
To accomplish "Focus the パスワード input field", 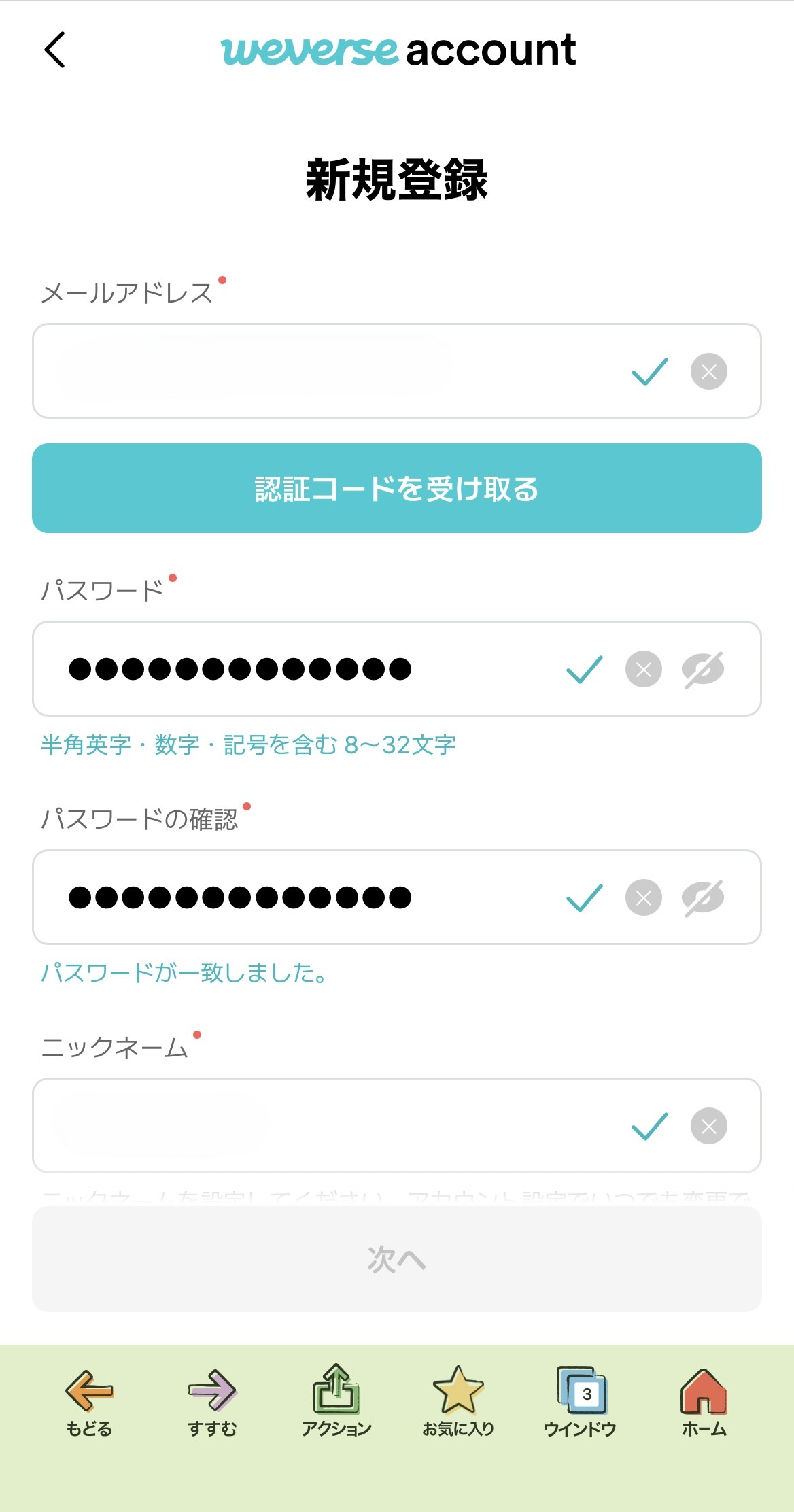I will click(x=299, y=669).
